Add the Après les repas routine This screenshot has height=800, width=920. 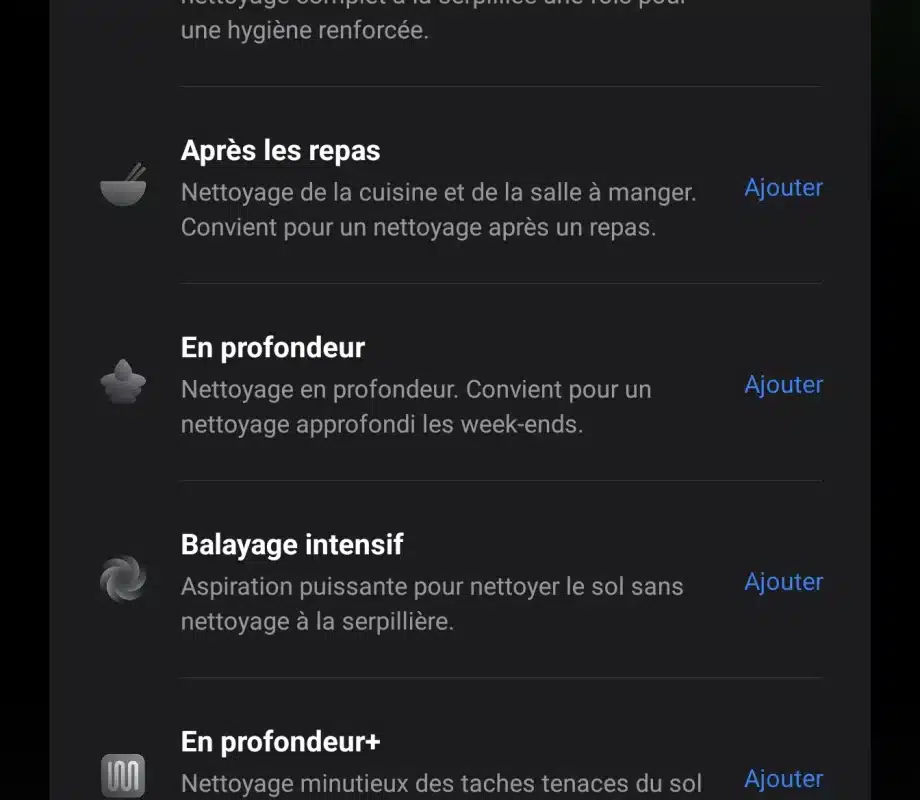(x=783, y=188)
